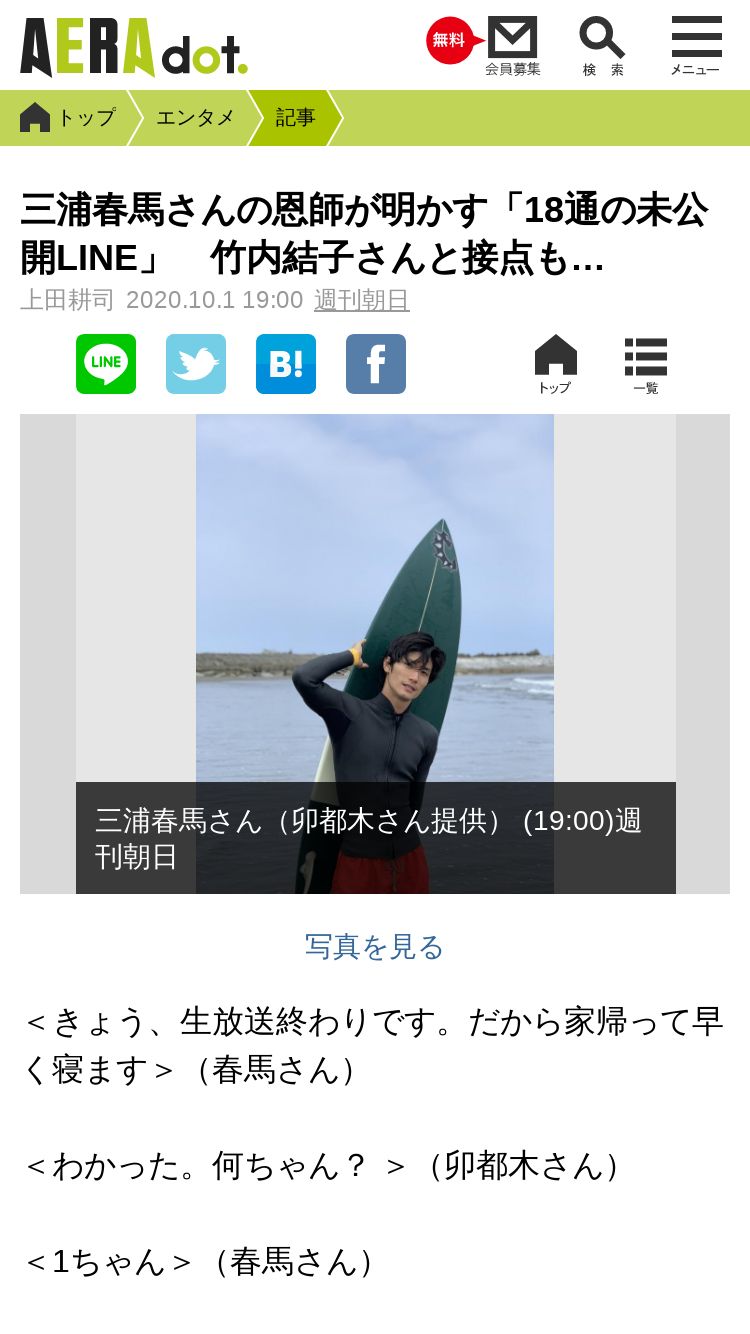The width and height of the screenshot is (750, 1334).
Task: Go to トップ breadcrumb
Action: [70, 118]
